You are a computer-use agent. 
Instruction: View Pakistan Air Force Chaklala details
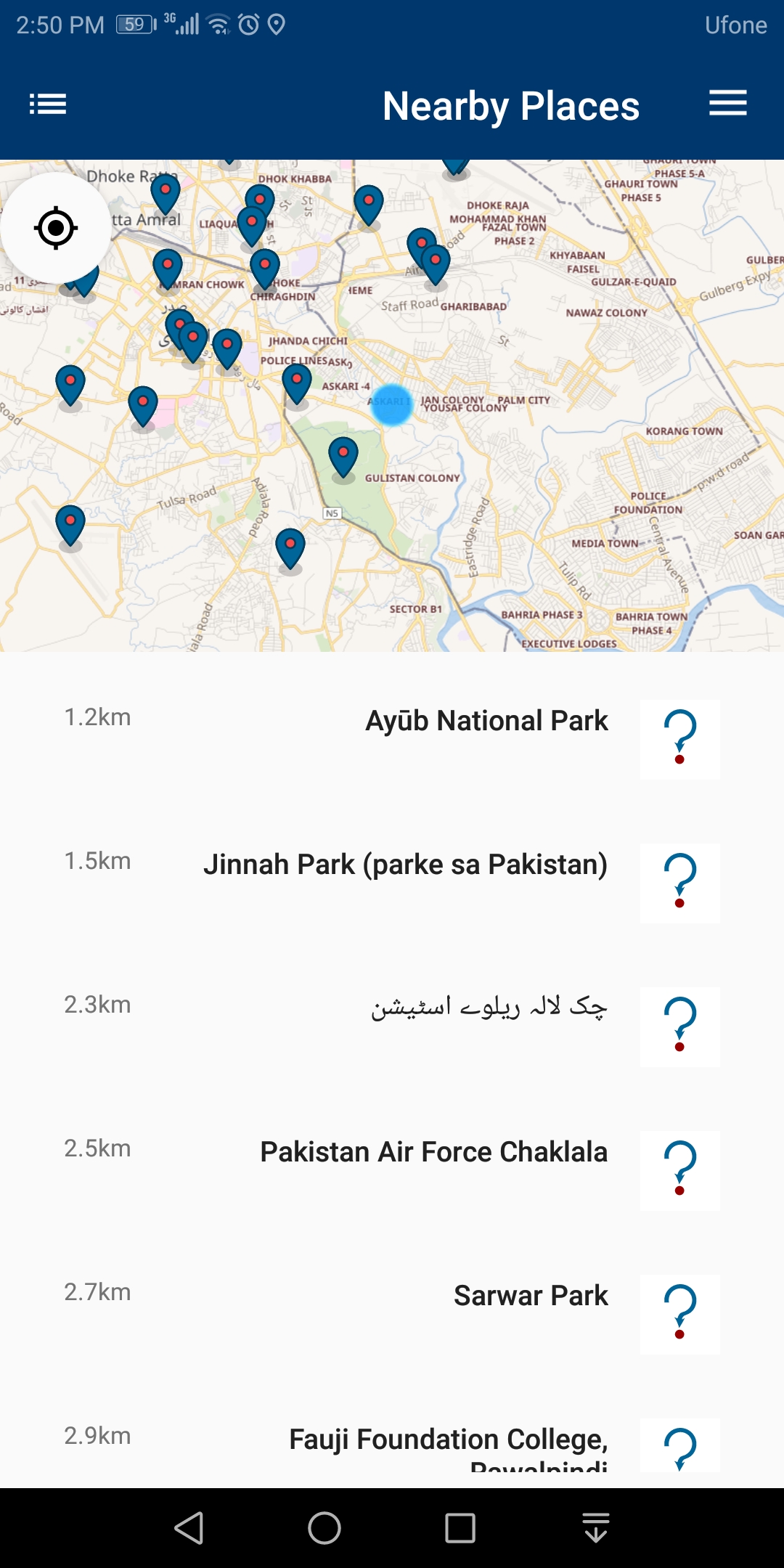433,1152
